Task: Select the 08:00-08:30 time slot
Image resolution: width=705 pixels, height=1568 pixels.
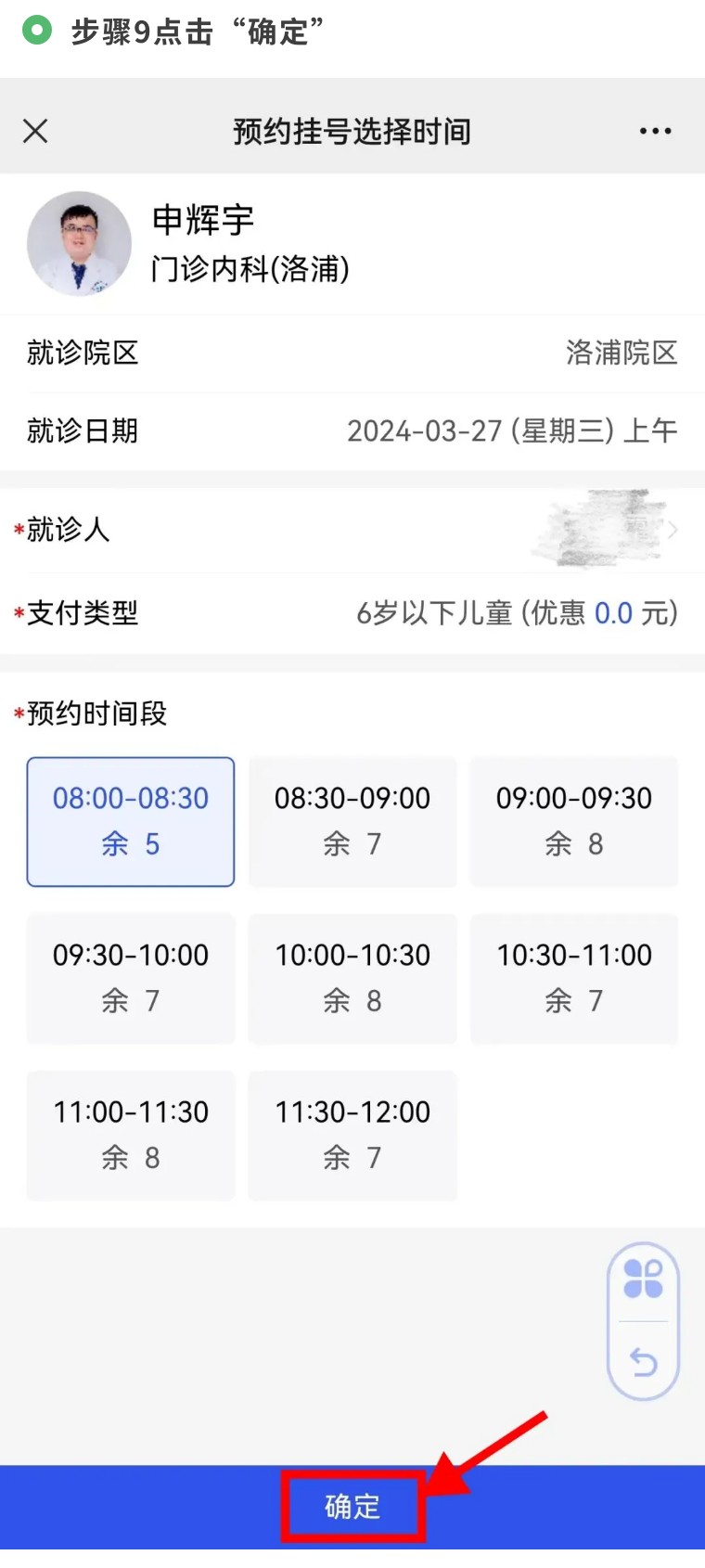Action: [x=131, y=821]
